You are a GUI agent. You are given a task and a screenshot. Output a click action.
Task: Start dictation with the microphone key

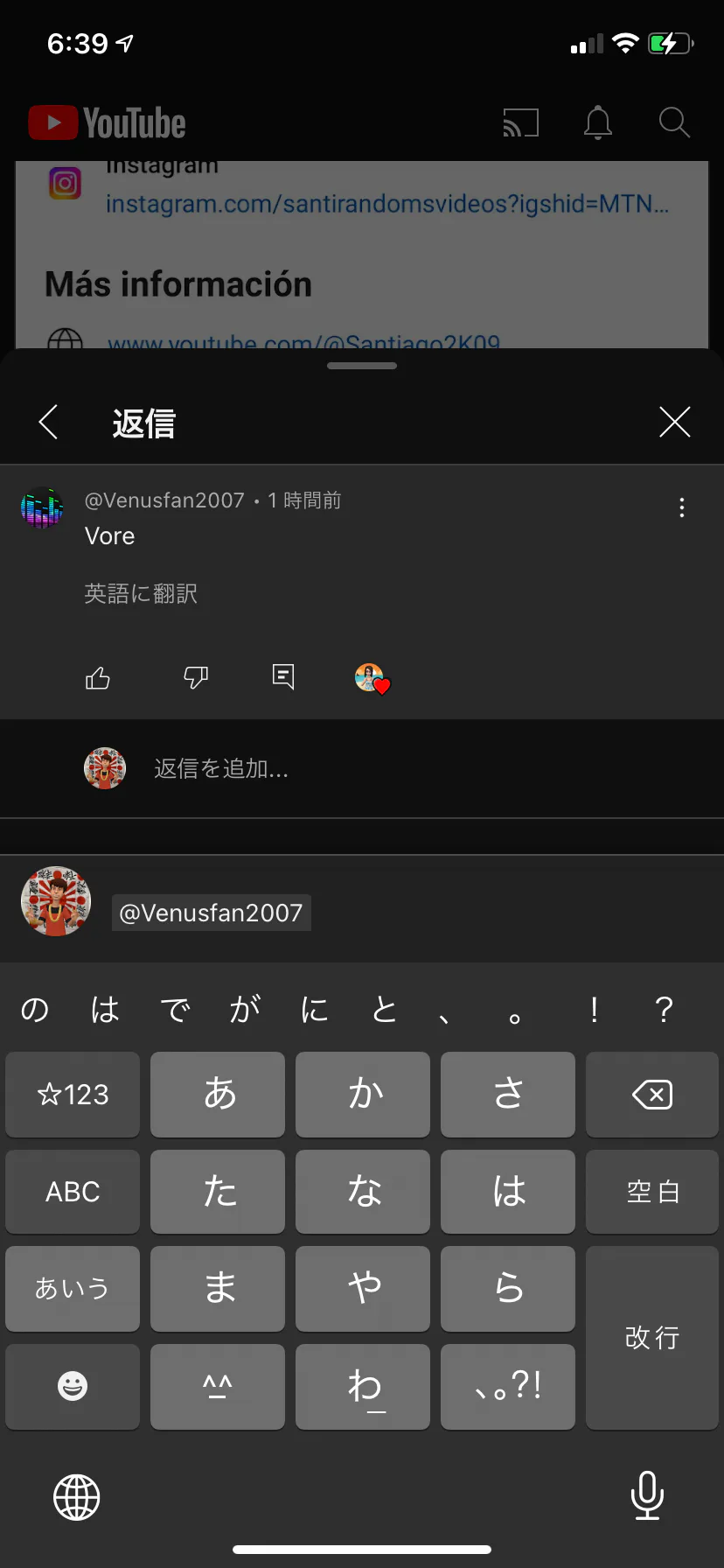click(647, 1496)
